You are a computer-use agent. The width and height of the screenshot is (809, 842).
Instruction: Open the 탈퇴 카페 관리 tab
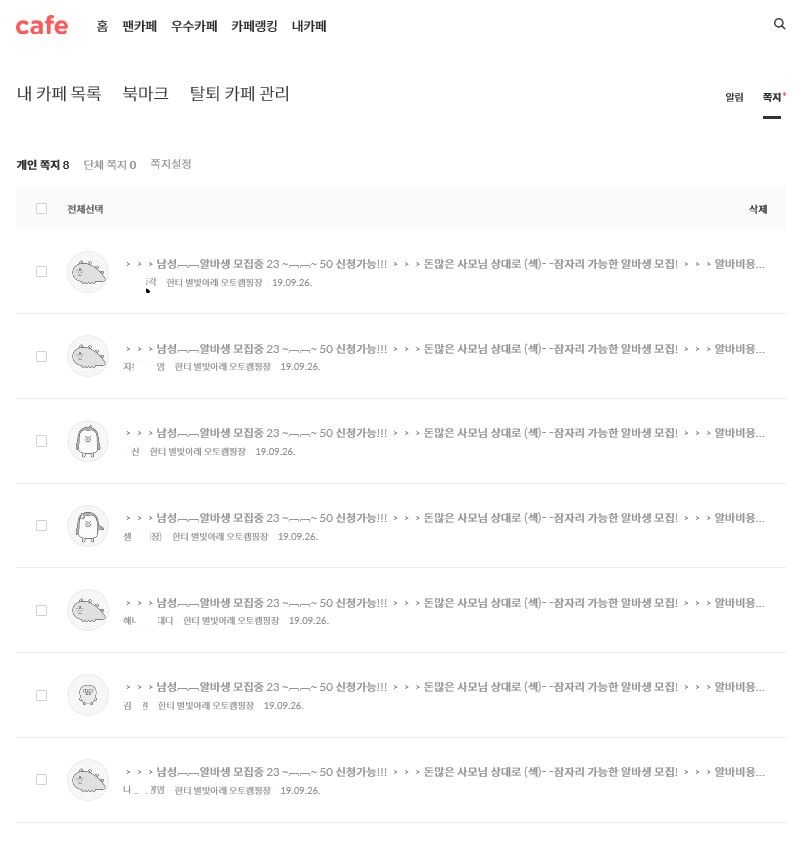point(239,94)
